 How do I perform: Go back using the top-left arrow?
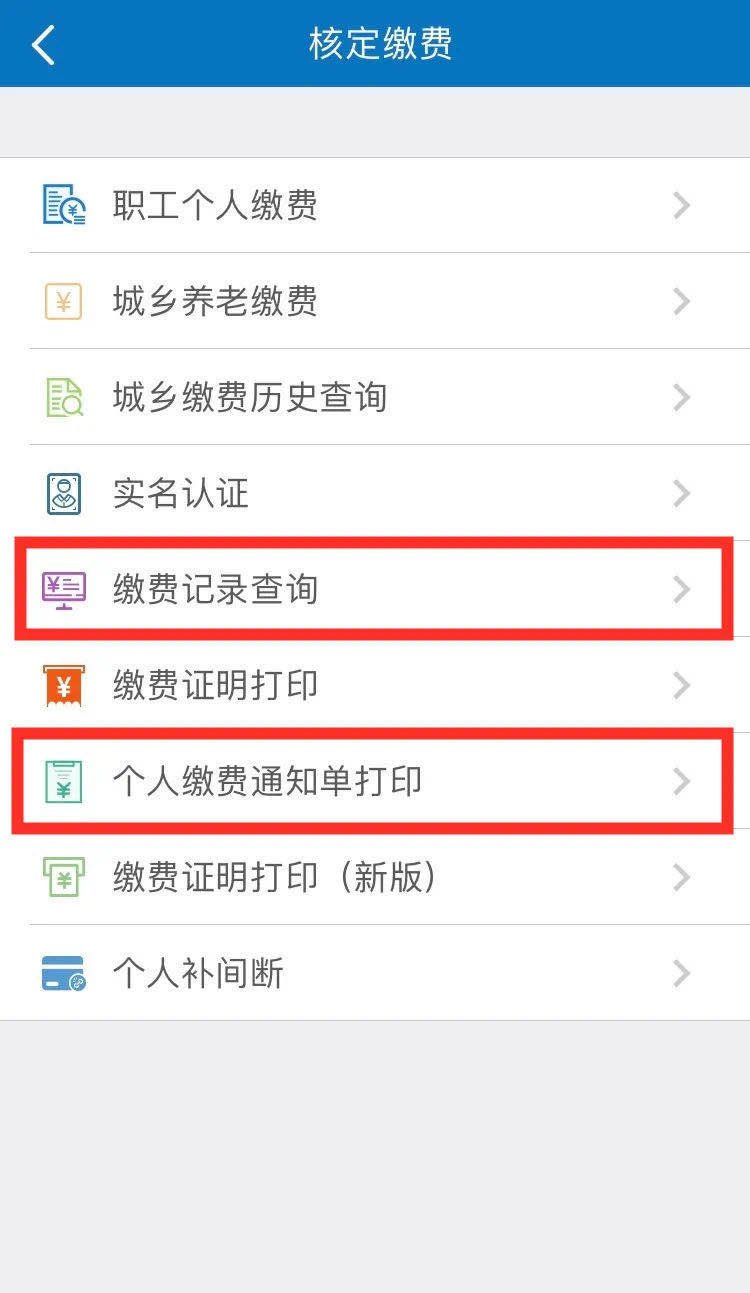(x=44, y=45)
